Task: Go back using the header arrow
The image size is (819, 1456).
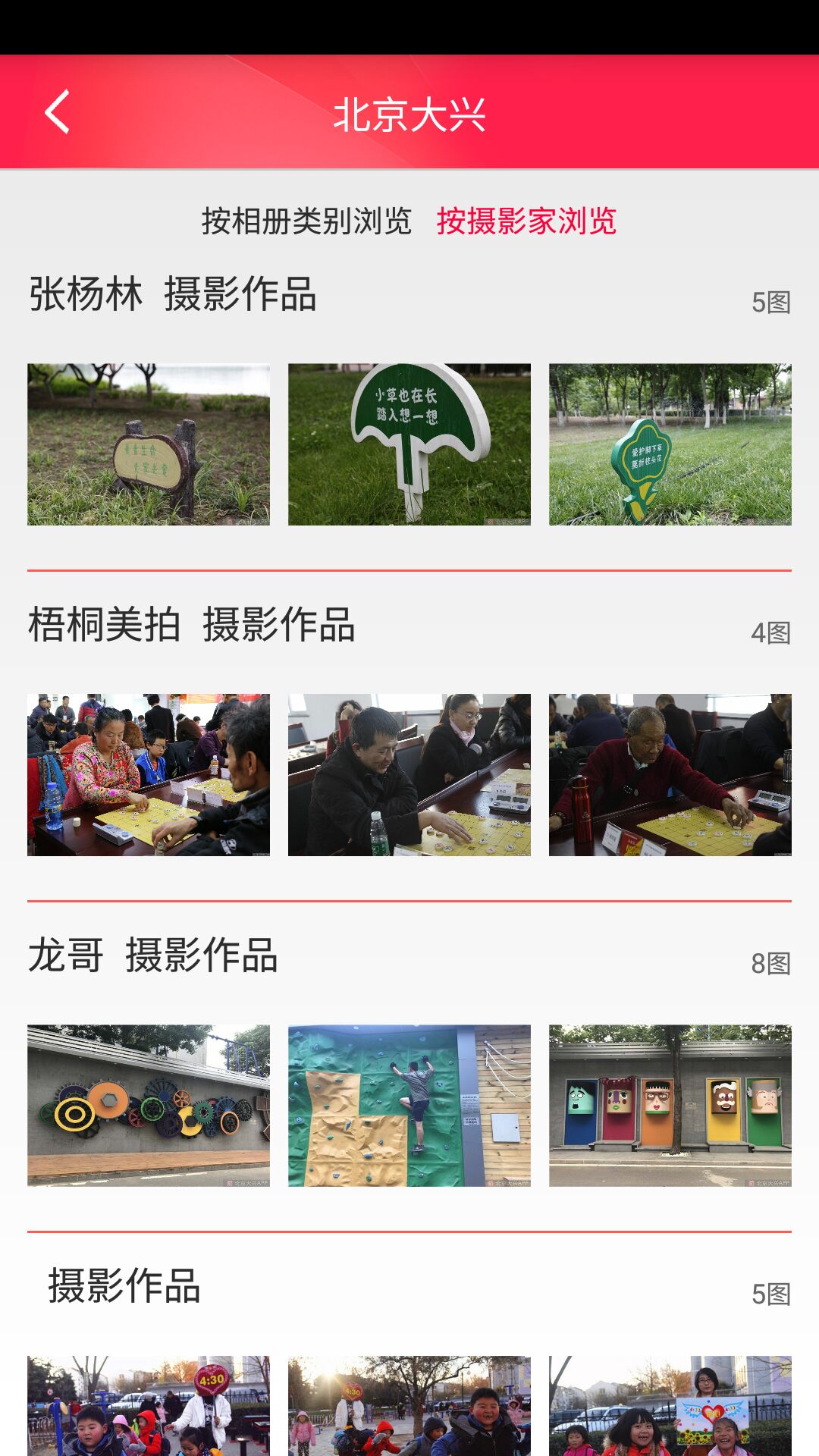Action: (x=58, y=112)
